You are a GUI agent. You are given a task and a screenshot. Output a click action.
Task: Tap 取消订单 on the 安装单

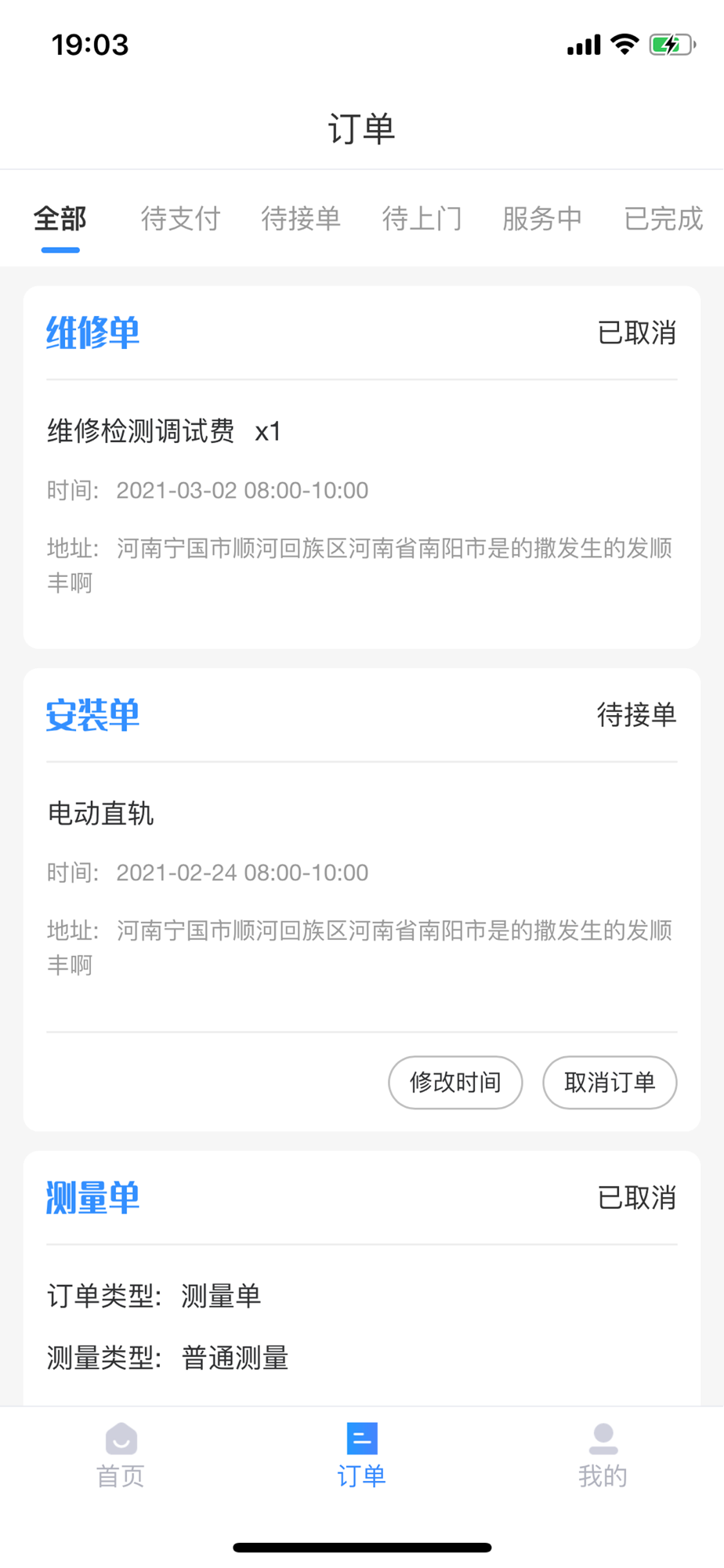610,1083
